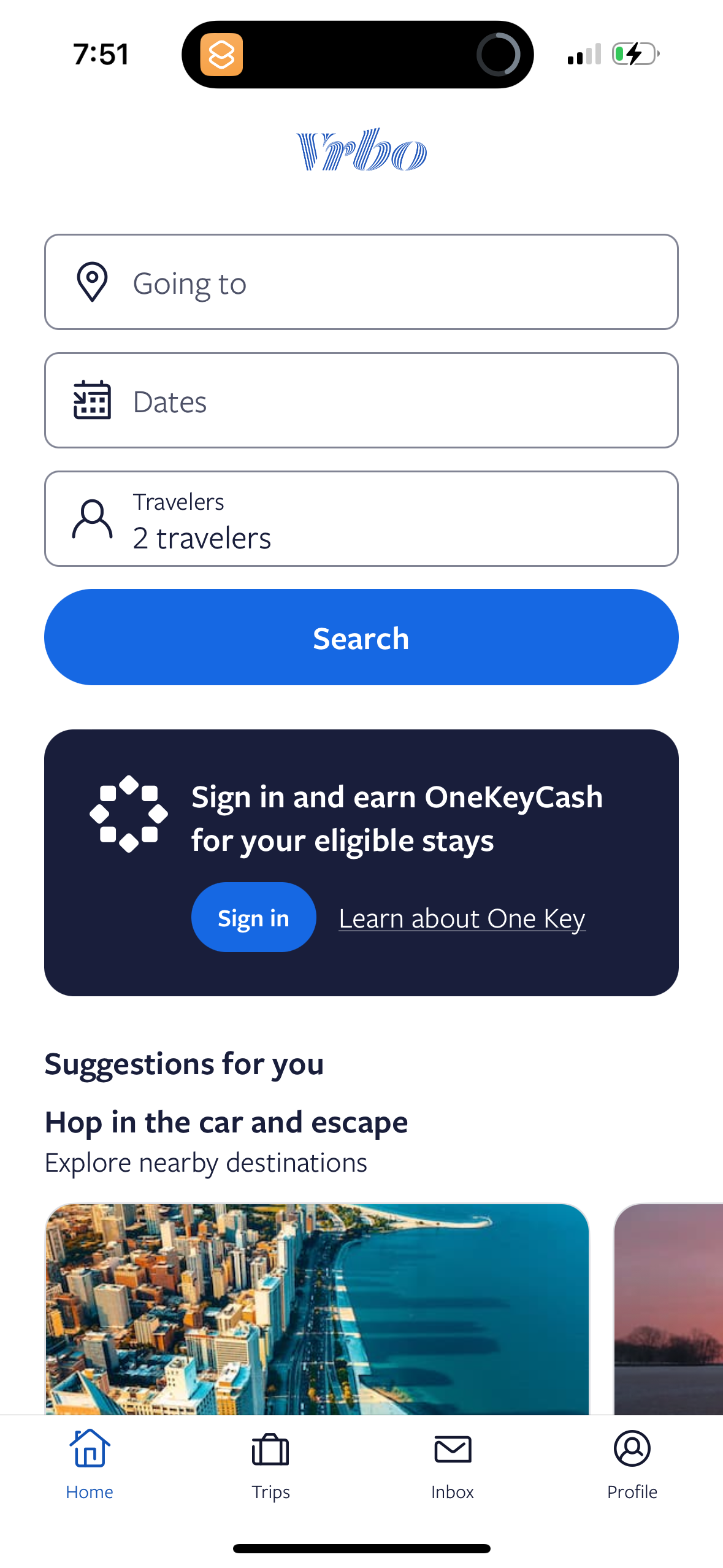Screen dimensions: 723x1568
Task: Switch to the Inbox tab
Action: (452, 1466)
